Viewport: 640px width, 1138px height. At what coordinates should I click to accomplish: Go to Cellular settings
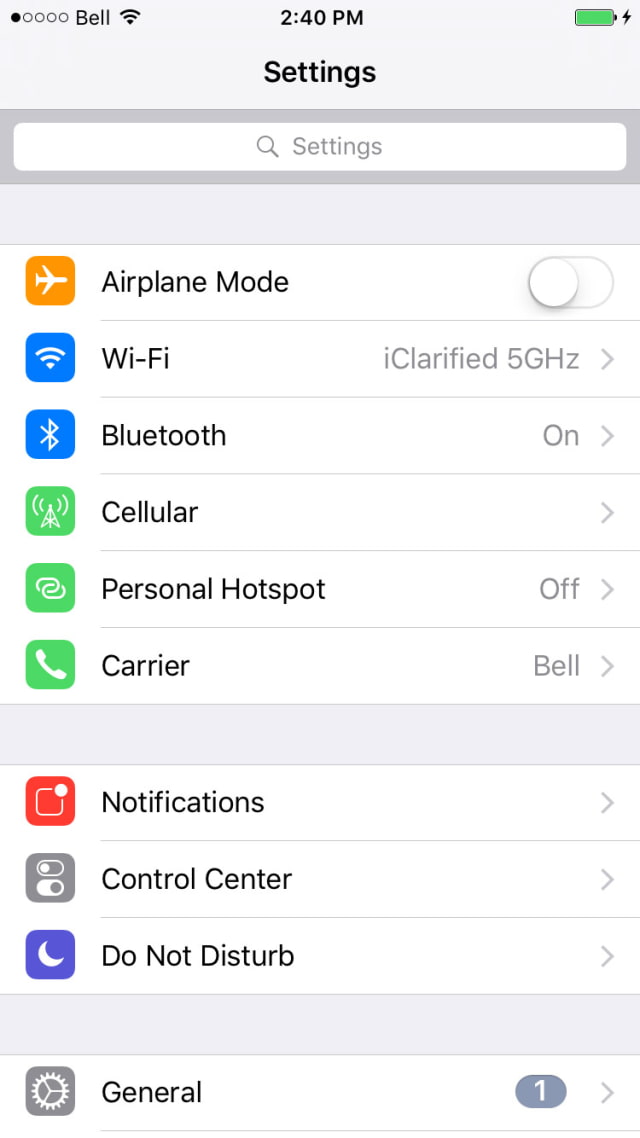[x=320, y=513]
